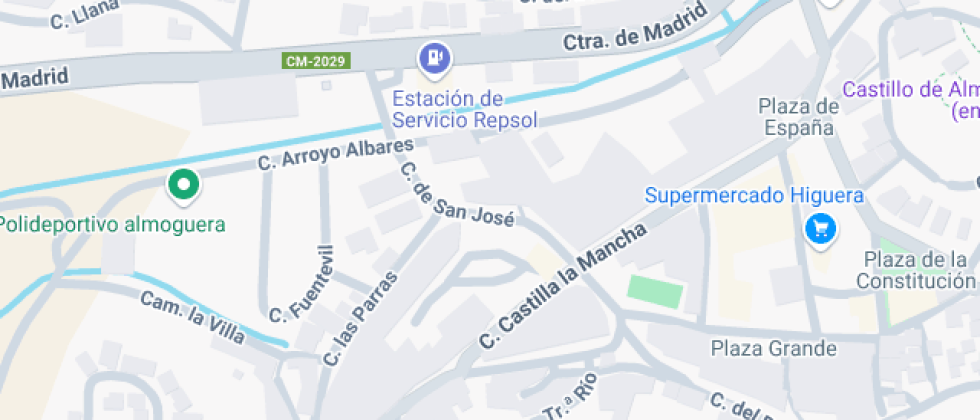Select the Polideportivo almoguera pin
The width and height of the screenshot is (980, 420).
coord(184,186)
